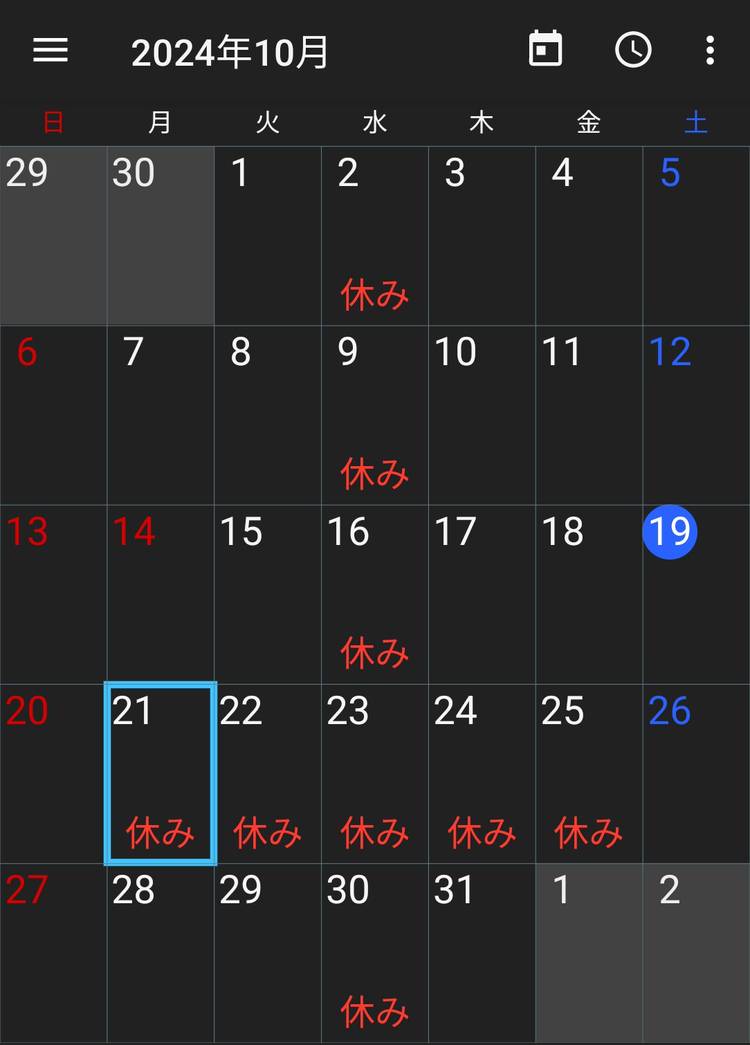Image resolution: width=750 pixels, height=1045 pixels.
Task: Tap greyed-out September 30 cell
Action: coord(160,236)
